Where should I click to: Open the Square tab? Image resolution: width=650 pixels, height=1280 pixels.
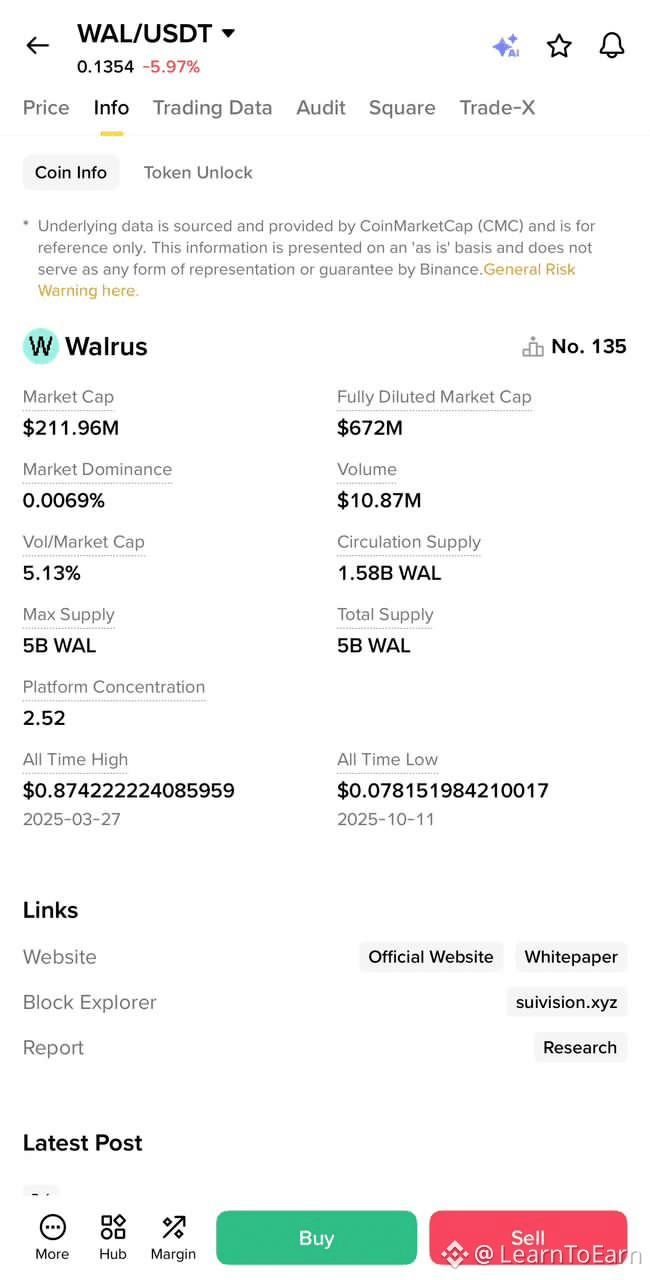pyautogui.click(x=402, y=108)
